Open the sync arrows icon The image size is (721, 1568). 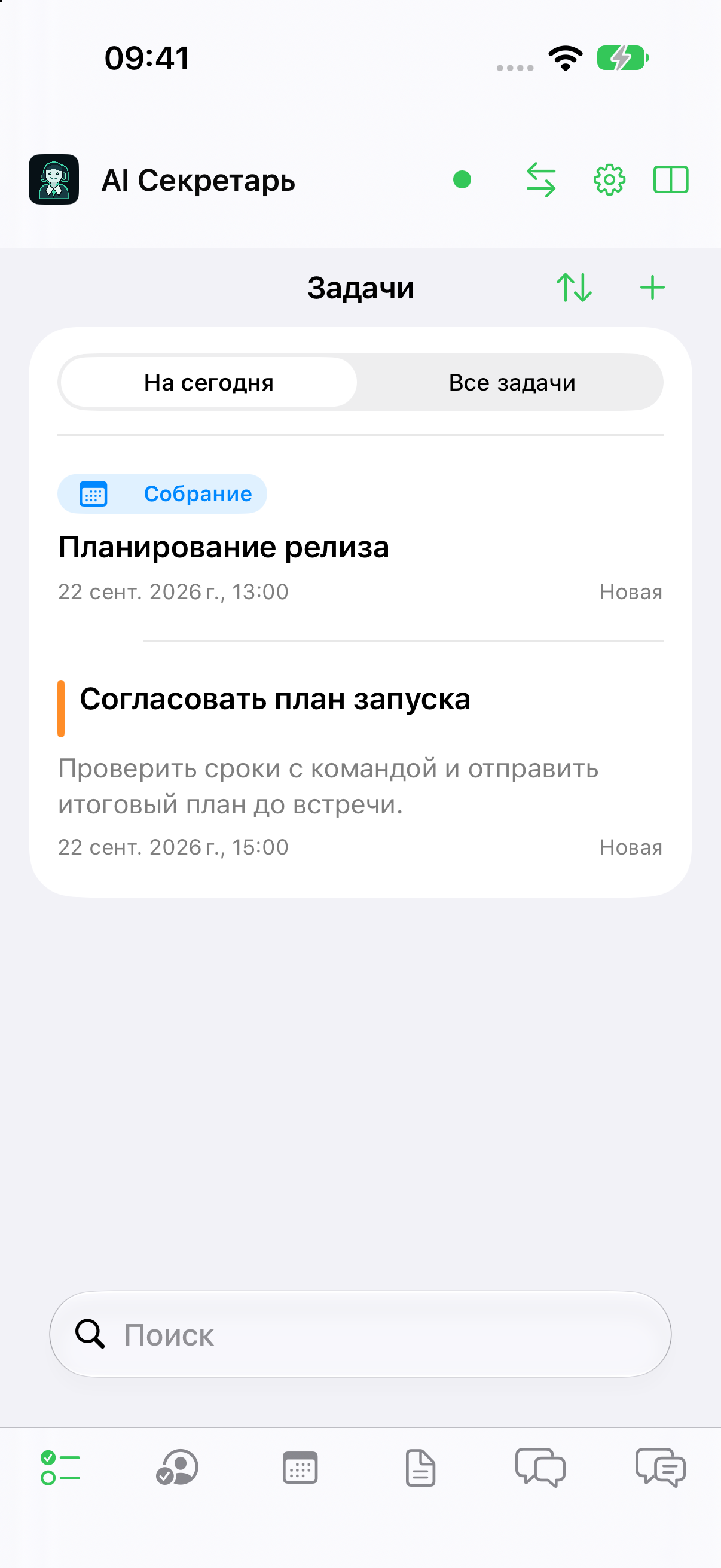tap(541, 179)
